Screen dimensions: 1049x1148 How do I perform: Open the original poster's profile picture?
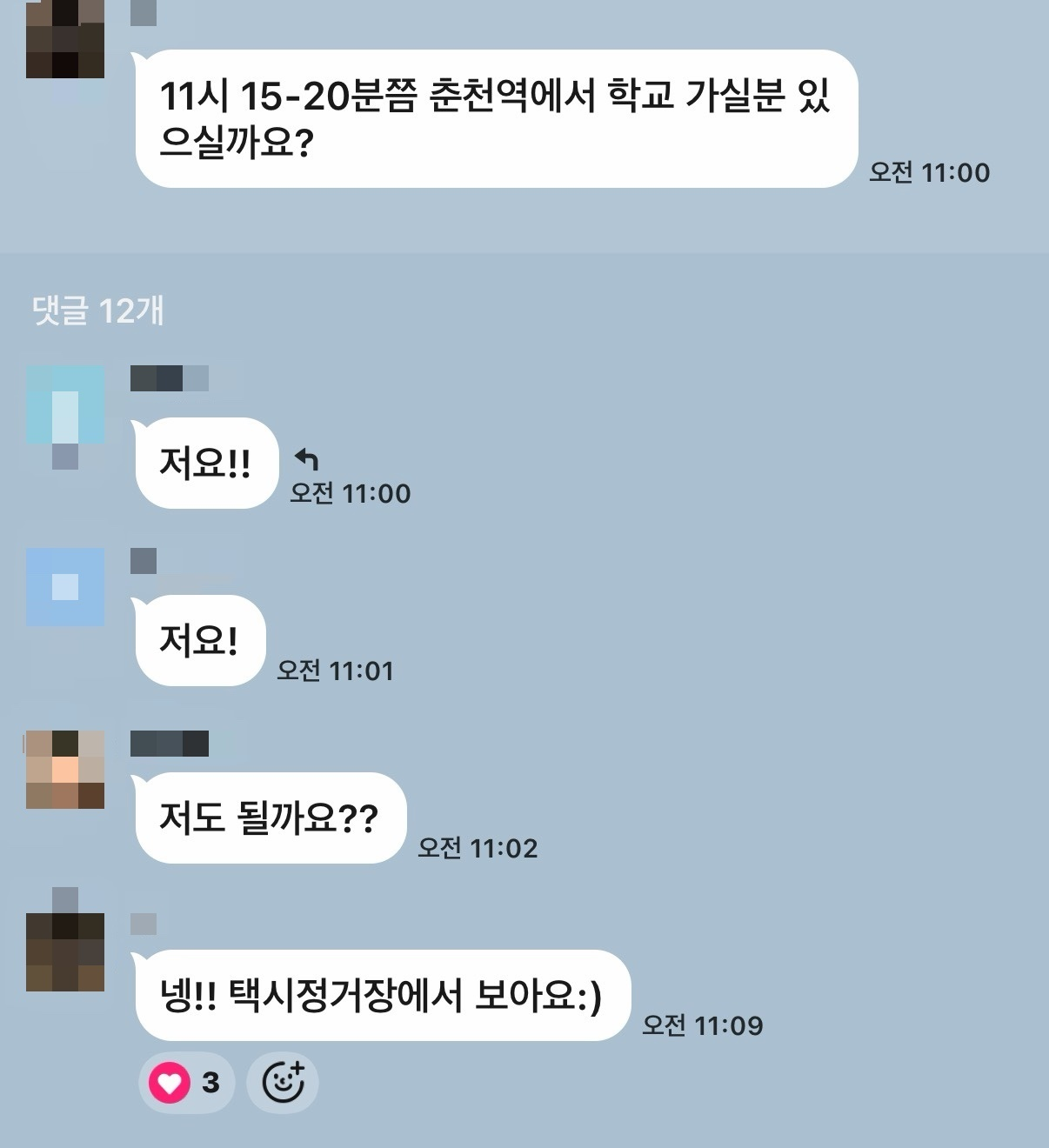point(65,39)
